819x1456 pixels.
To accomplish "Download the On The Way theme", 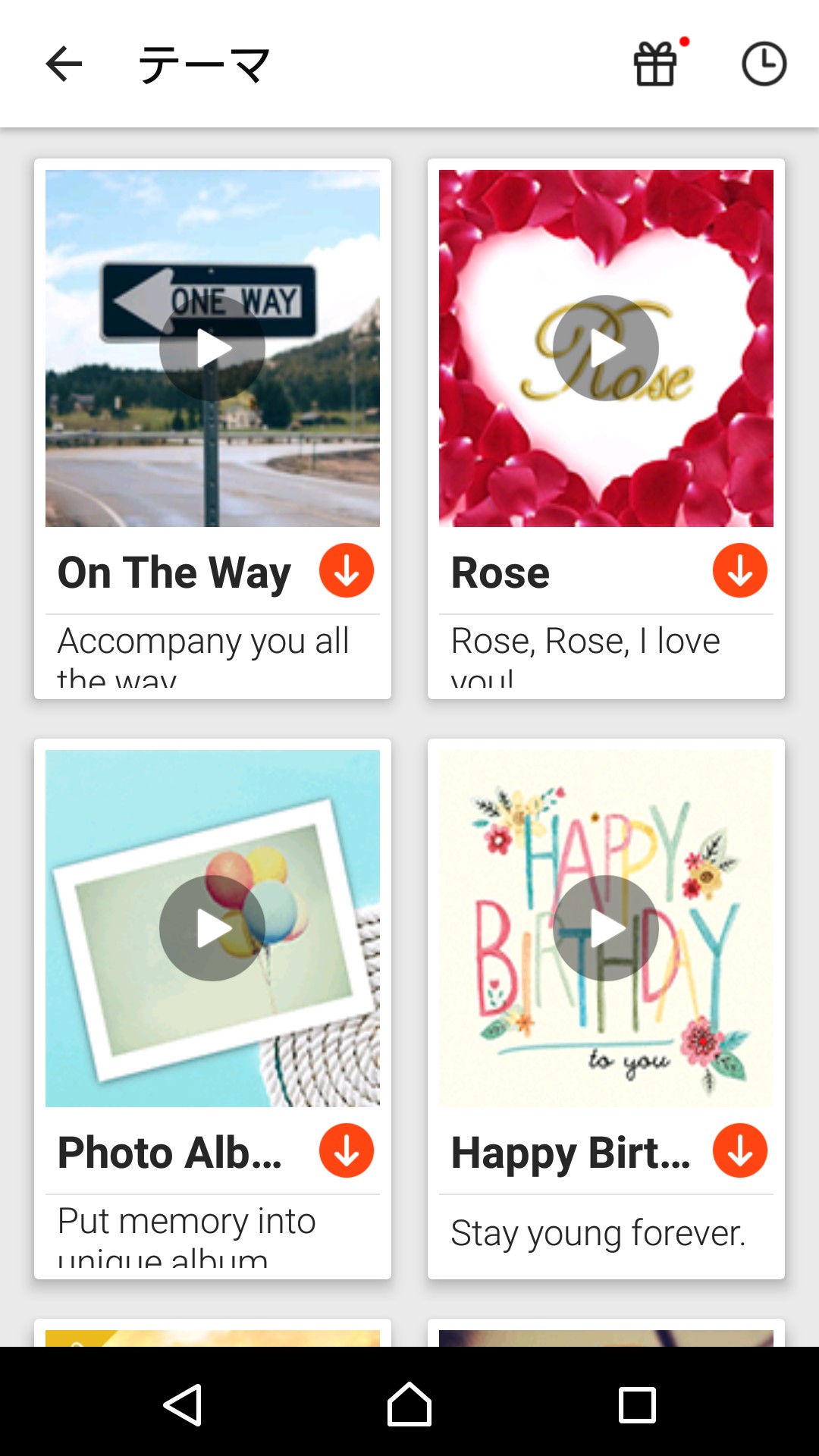I will (x=347, y=571).
